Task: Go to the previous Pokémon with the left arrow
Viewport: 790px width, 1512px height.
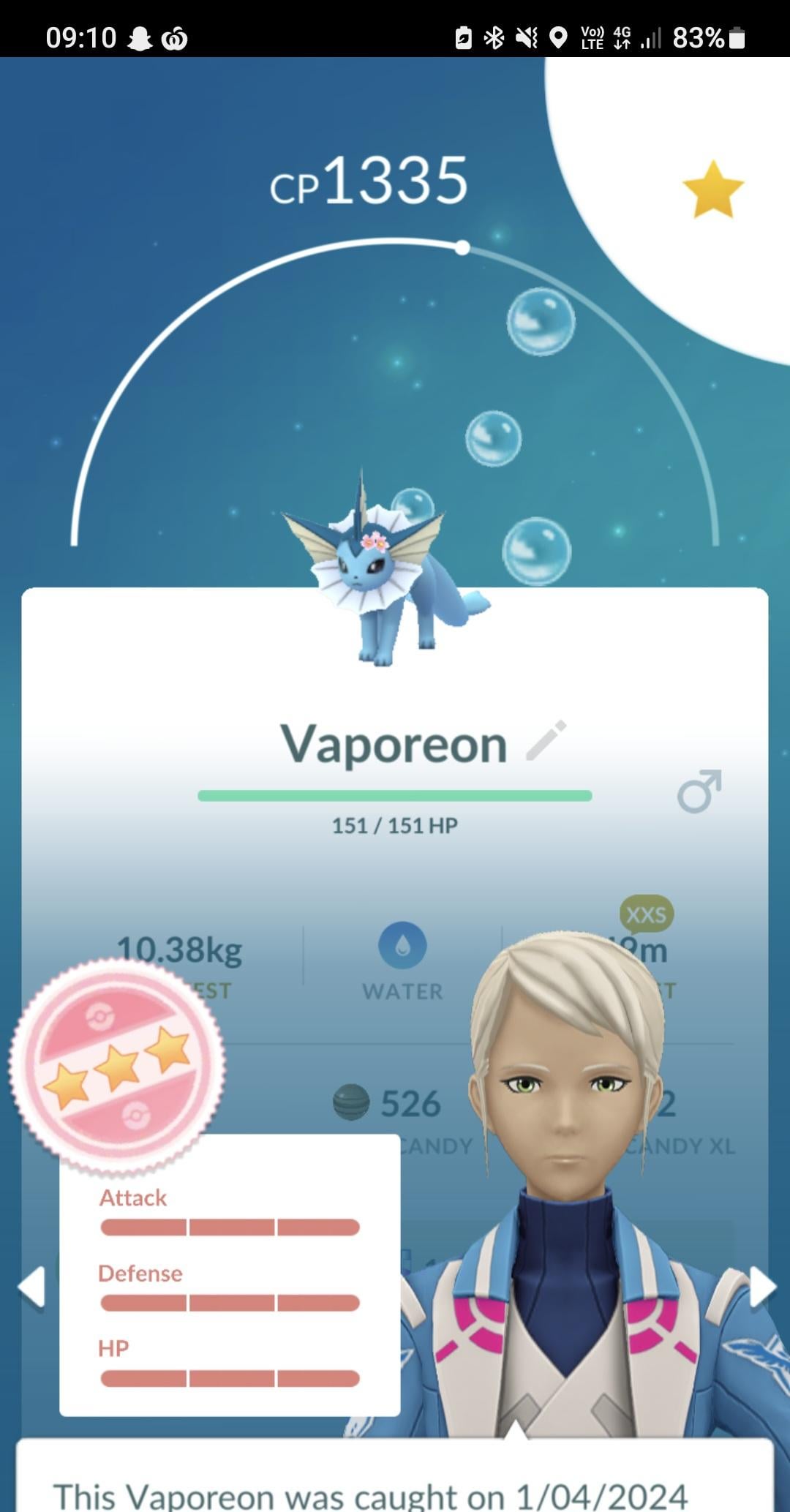Action: point(32,1286)
